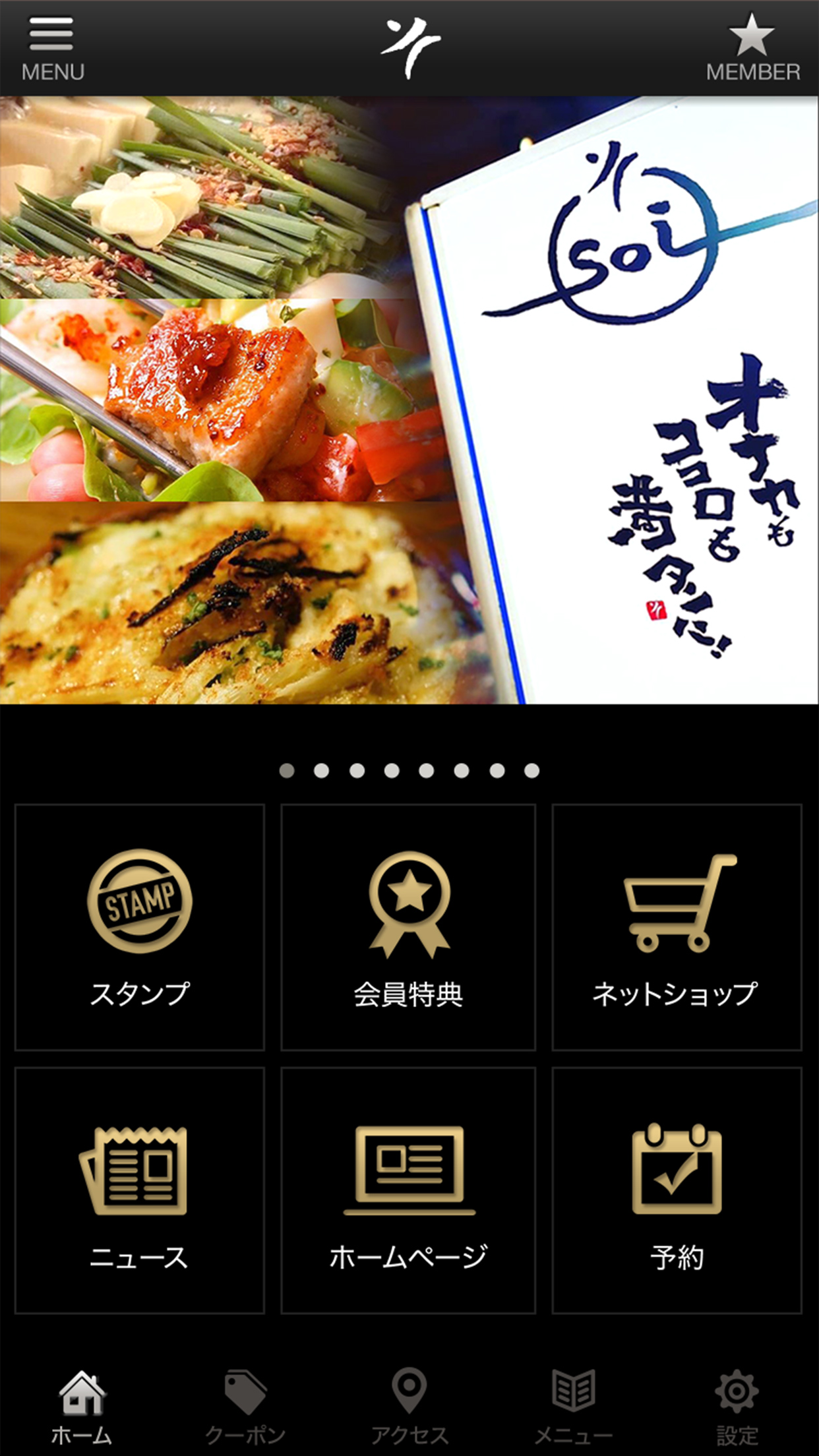Screen dimensions: 819x1456
Task: Open the ニュース news tile
Action: [x=140, y=1190]
